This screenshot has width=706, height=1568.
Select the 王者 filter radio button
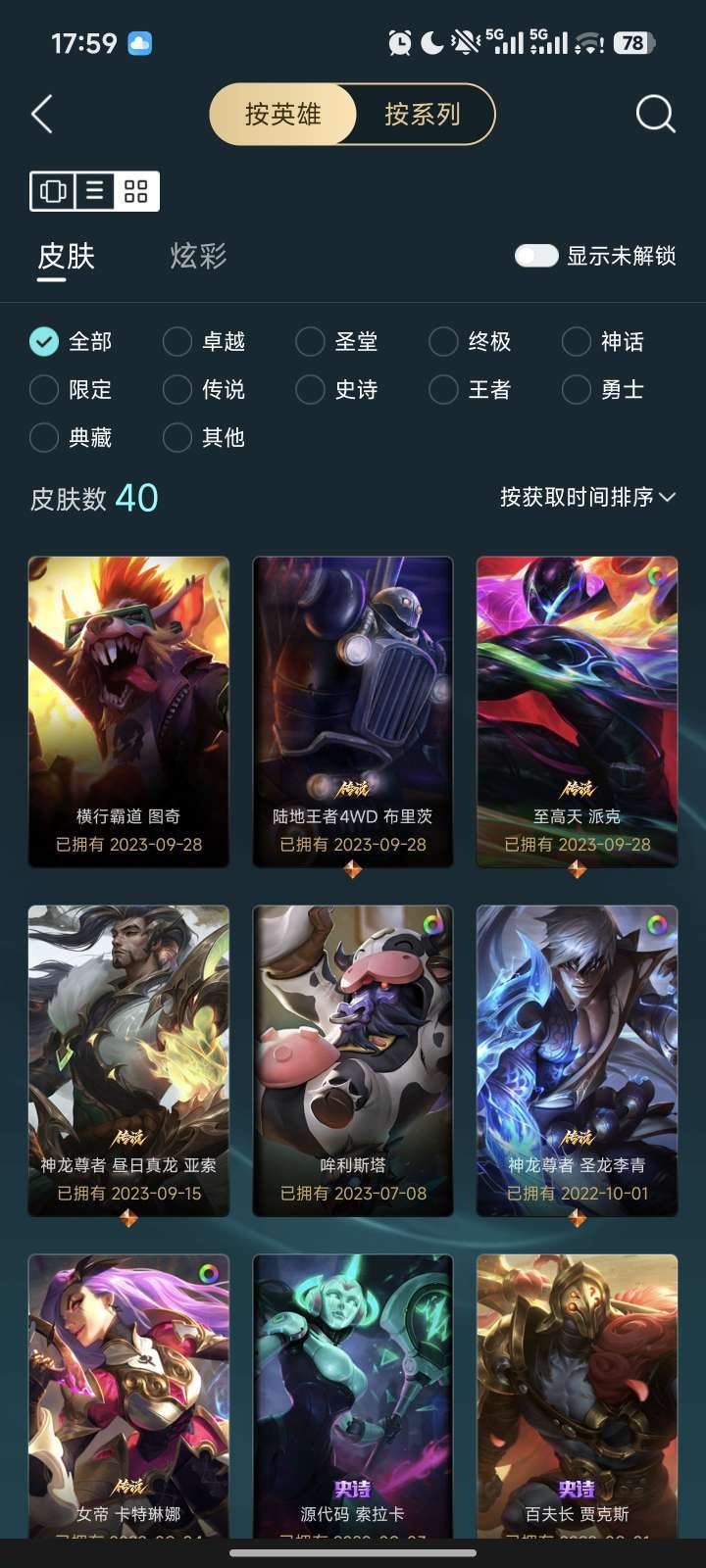pos(444,389)
